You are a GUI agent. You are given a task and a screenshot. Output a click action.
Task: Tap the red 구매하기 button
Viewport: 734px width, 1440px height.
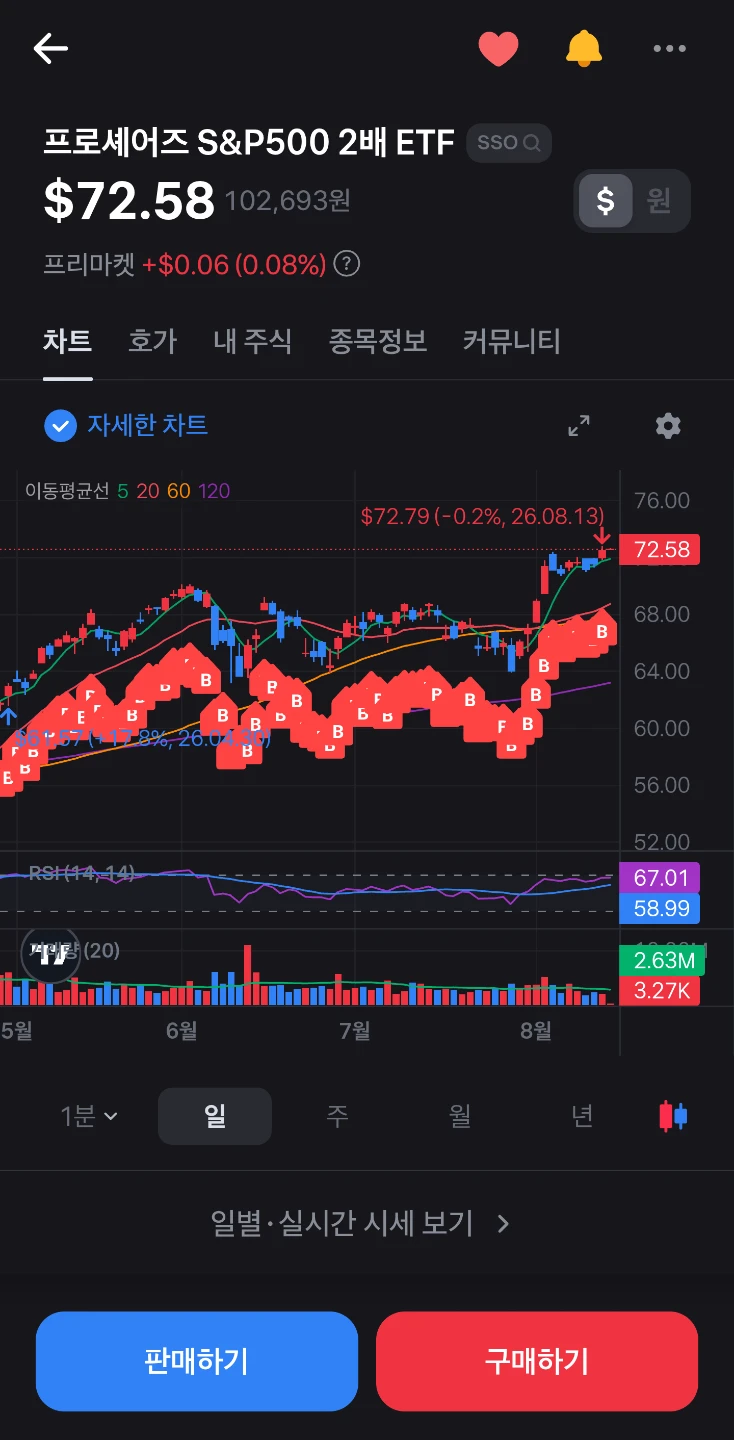coord(537,1361)
